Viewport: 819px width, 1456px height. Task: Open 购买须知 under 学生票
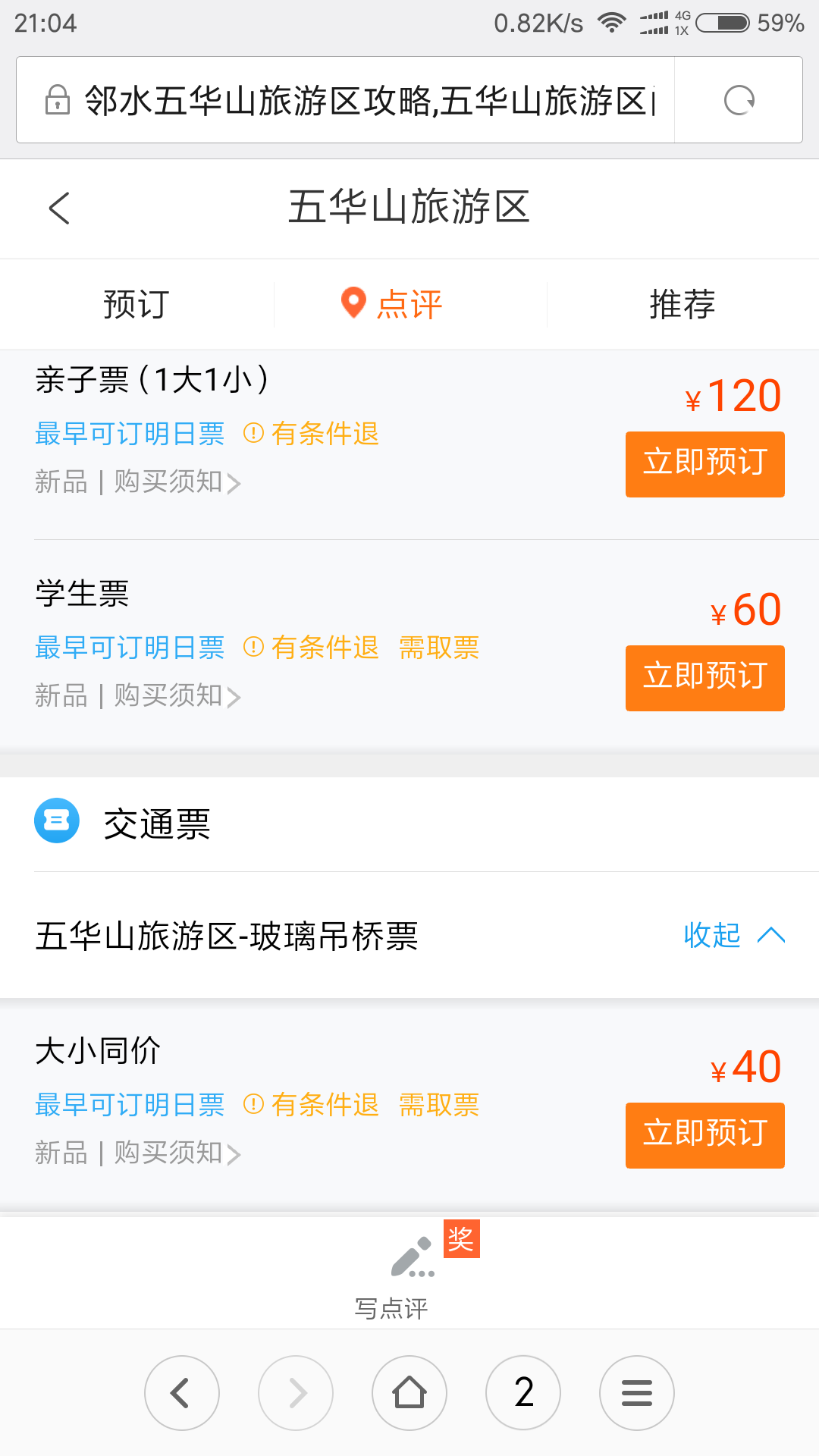177,696
